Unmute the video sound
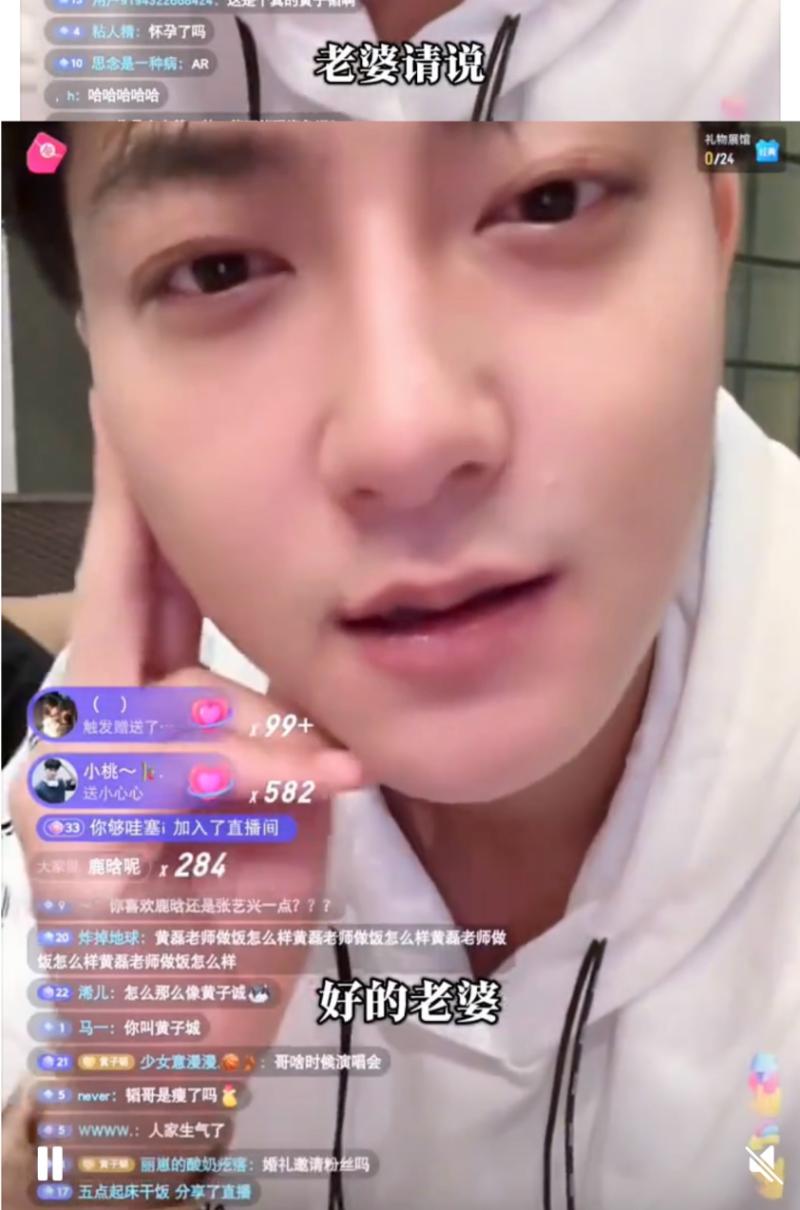The height and width of the screenshot is (1210, 800). point(763,1165)
